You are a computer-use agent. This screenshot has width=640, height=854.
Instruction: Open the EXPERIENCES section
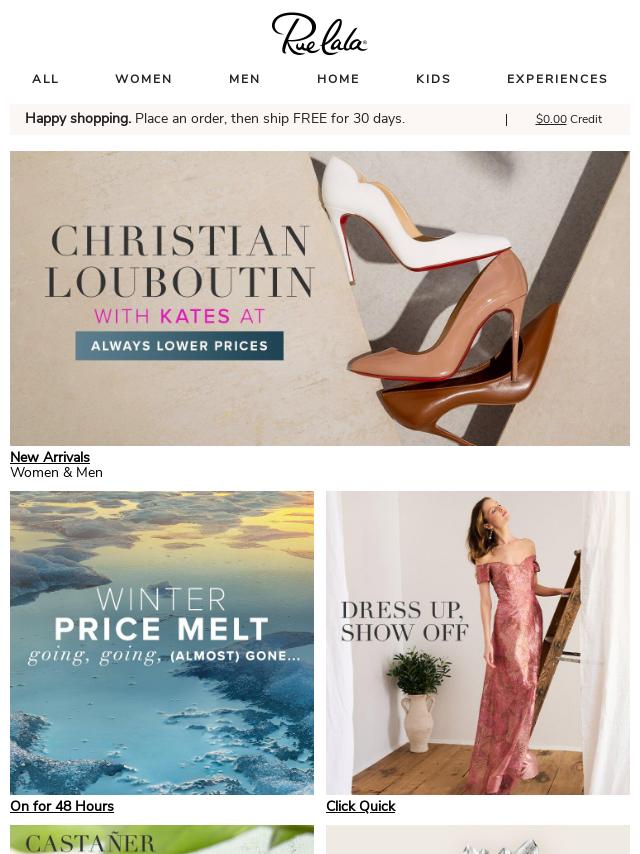557,79
